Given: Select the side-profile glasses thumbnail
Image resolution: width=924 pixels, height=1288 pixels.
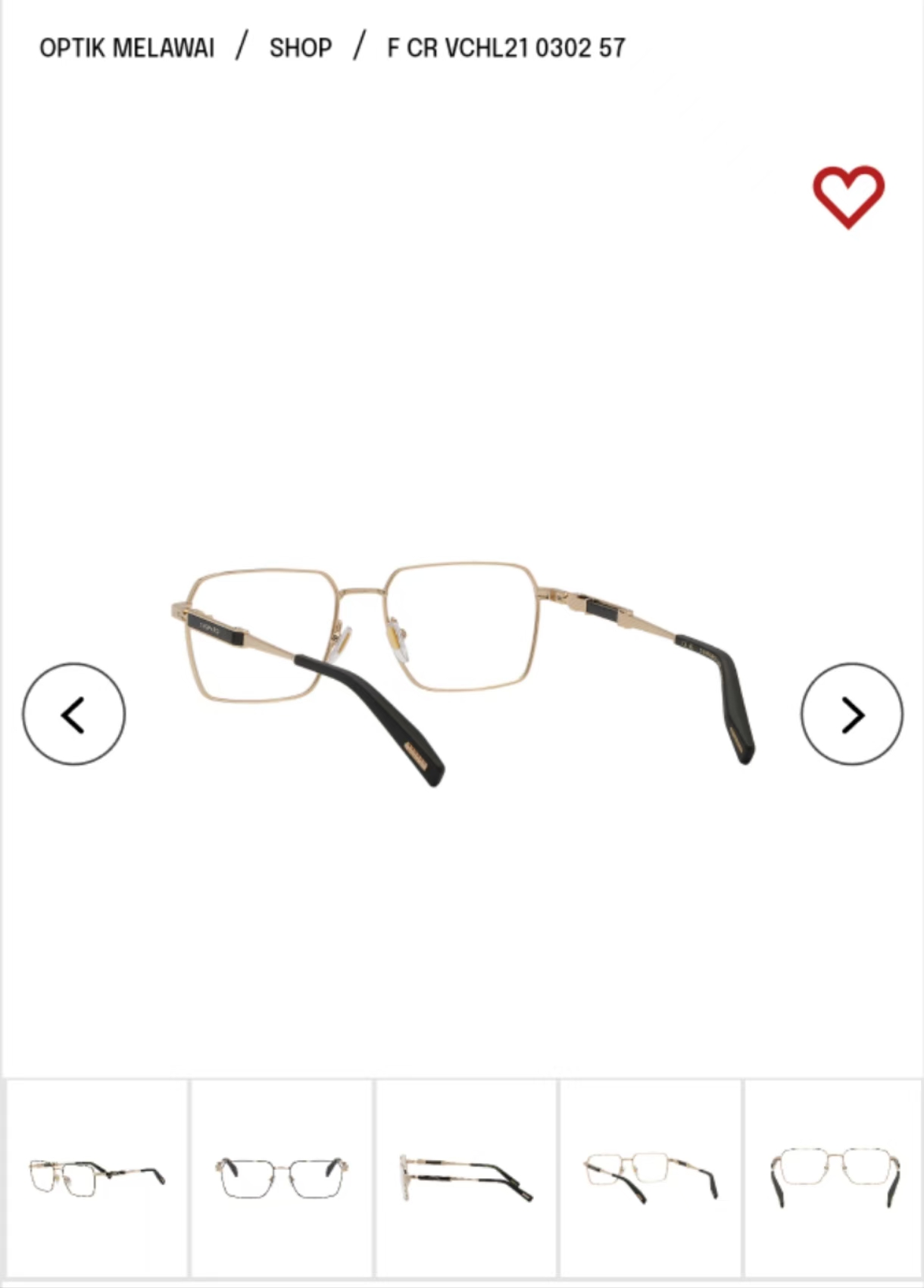Looking at the screenshot, I should coord(466,1177).
